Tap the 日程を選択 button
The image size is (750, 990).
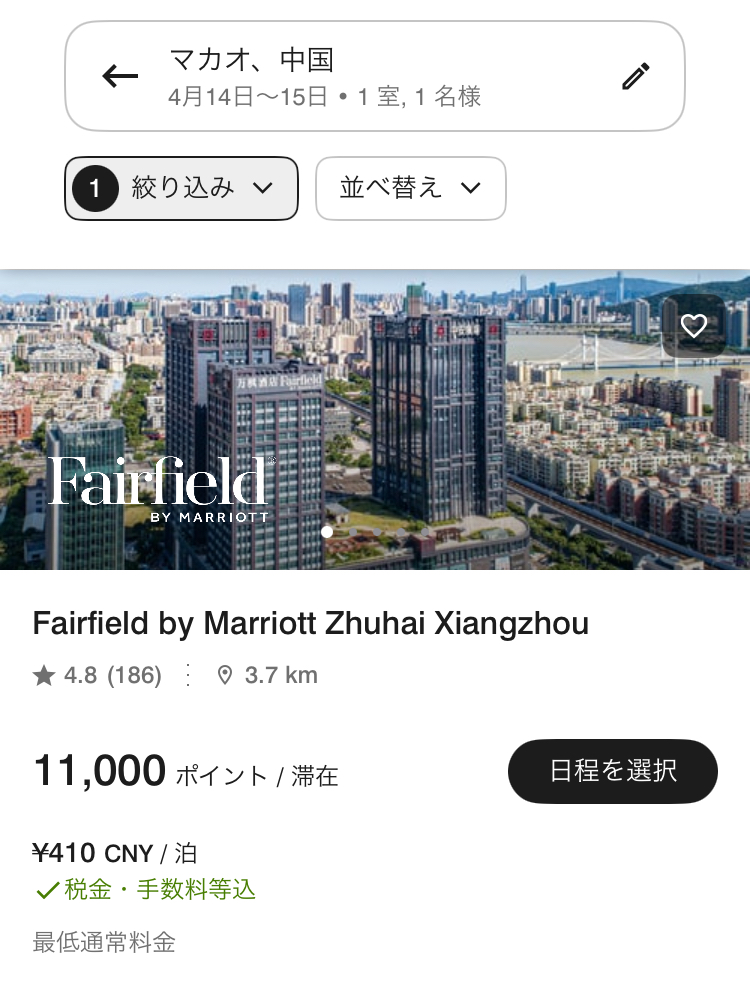pos(612,771)
